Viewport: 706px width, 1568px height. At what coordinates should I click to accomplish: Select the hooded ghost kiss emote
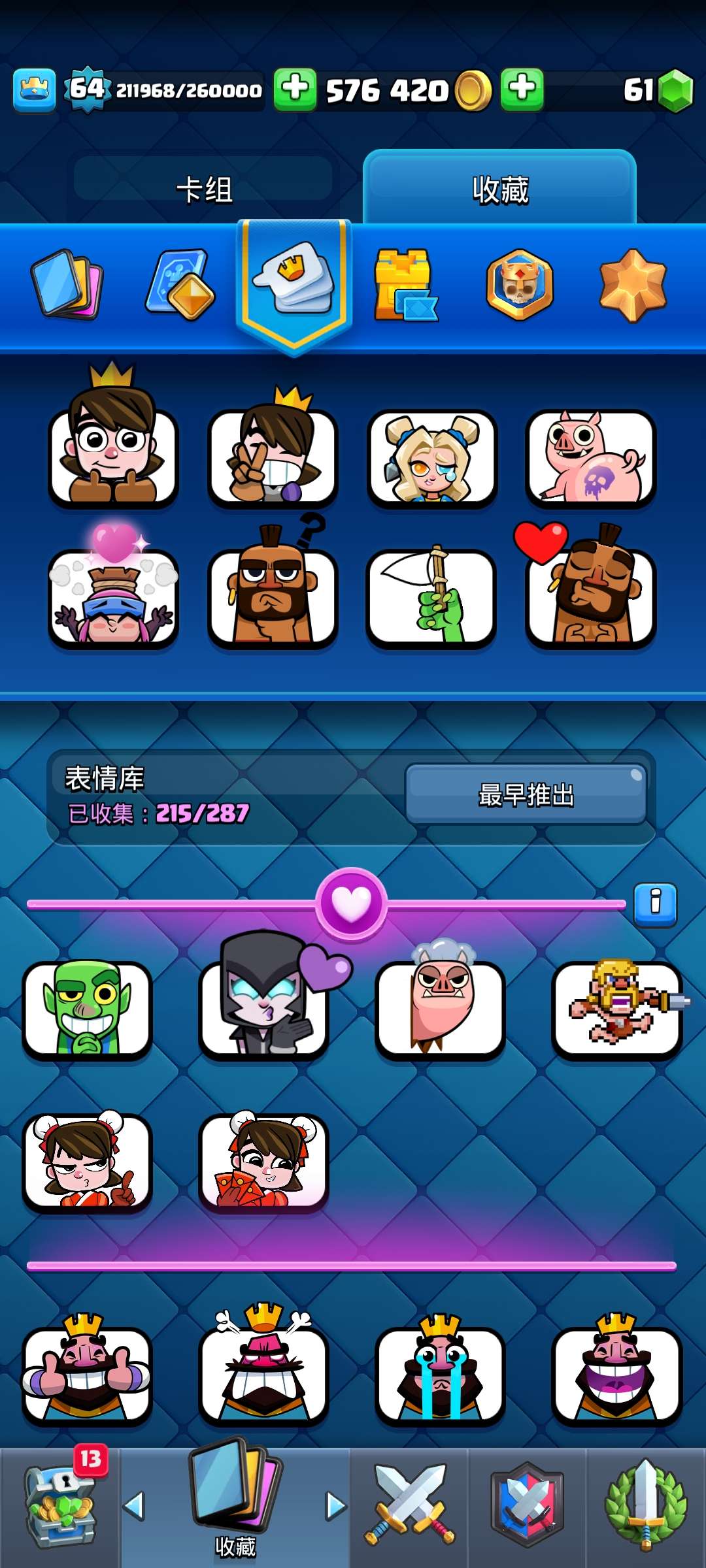point(264,1009)
